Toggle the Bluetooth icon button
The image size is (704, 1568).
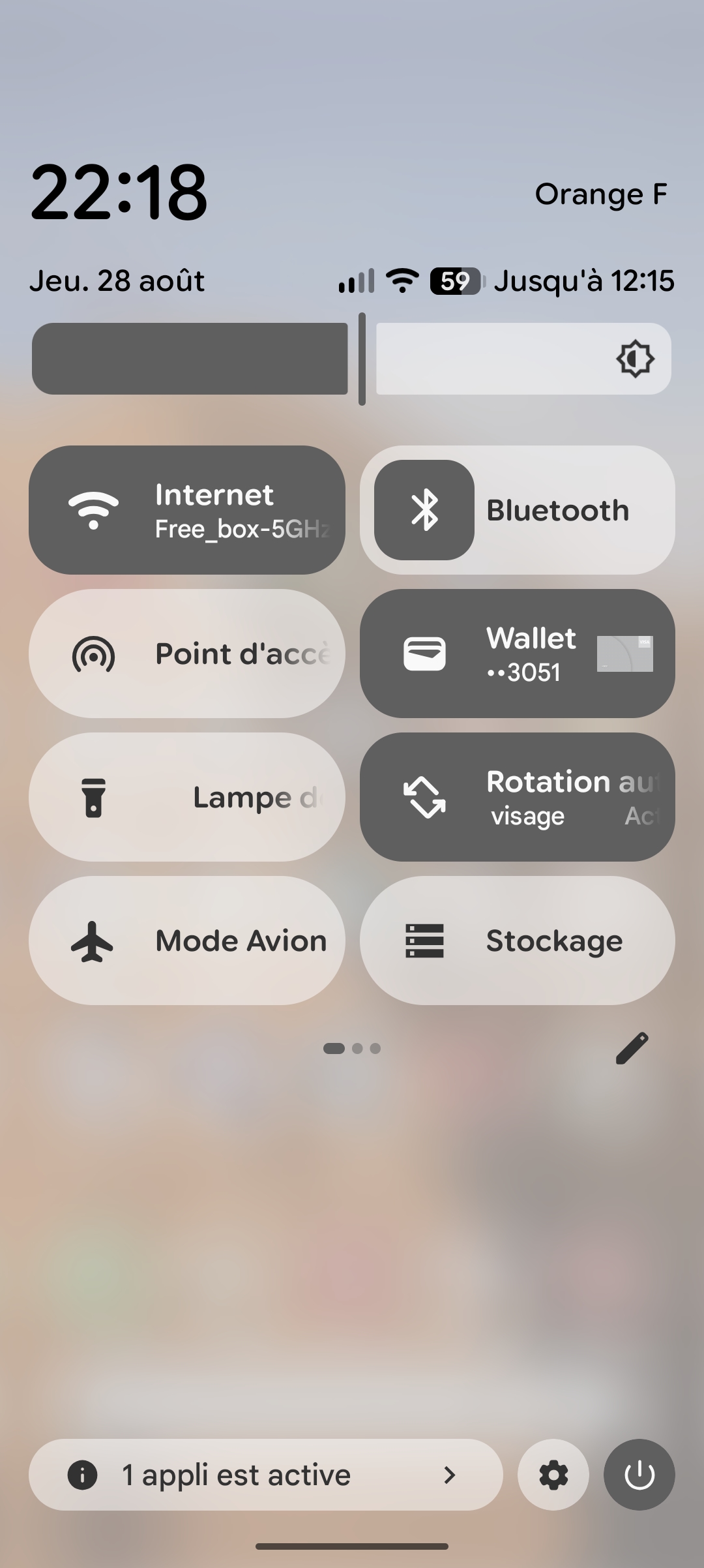tap(424, 510)
